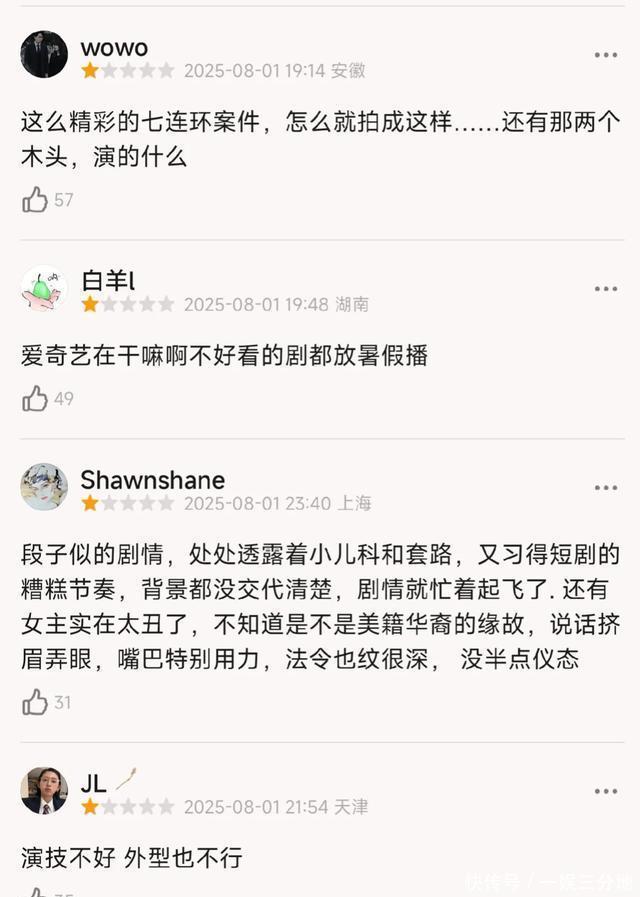Screen dimensions: 640x897
Task: Open more options for 白羊l's review
Action: (x=606, y=289)
